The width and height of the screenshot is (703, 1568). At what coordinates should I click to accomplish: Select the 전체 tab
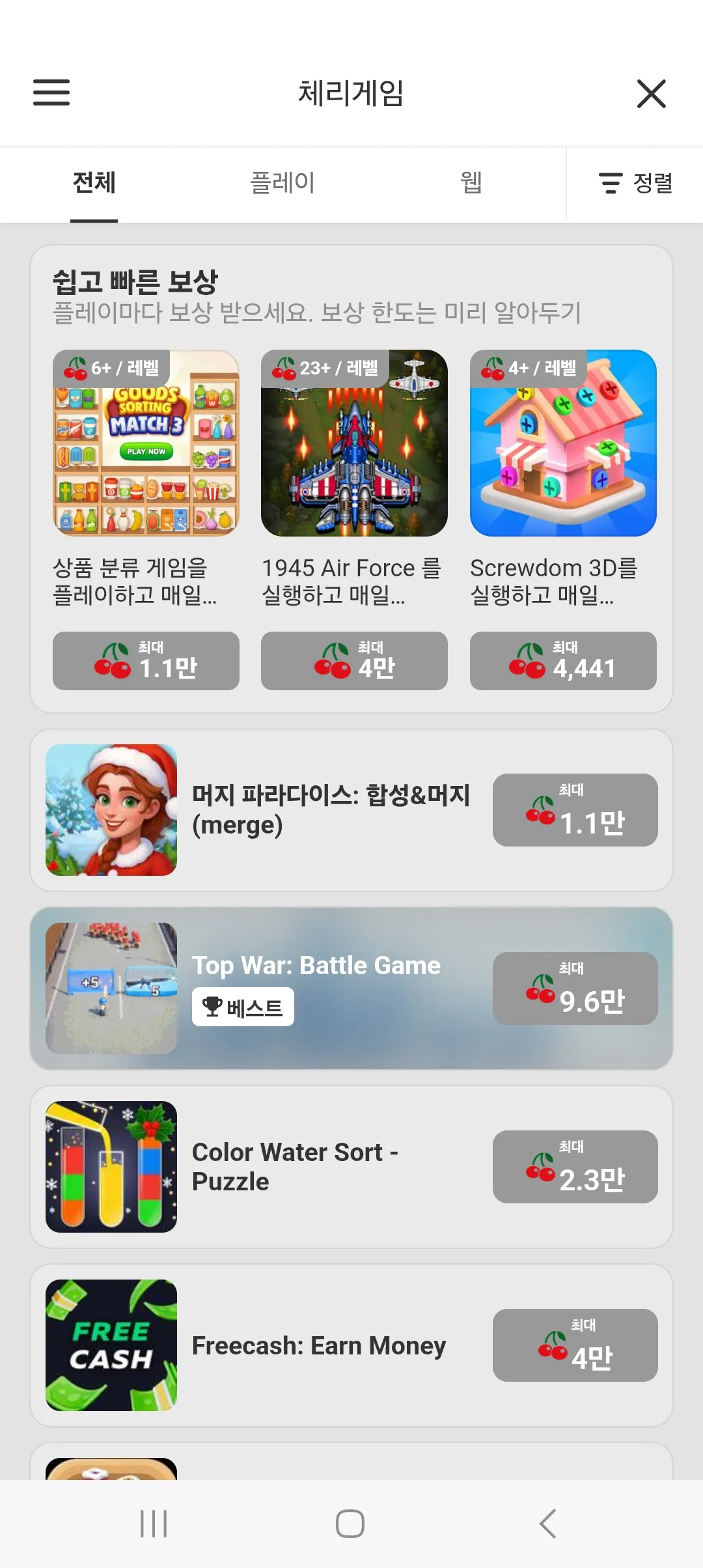click(94, 183)
